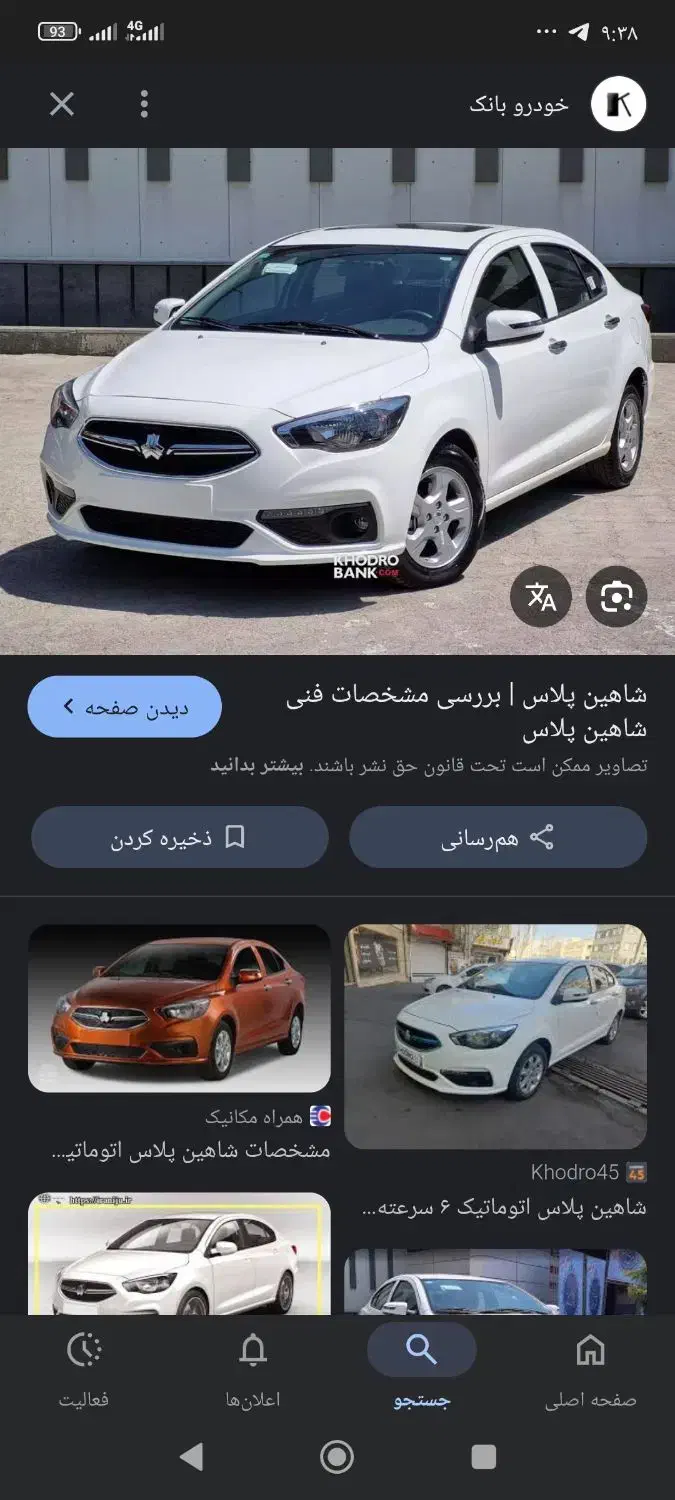Viewport: 675px width, 1500px height.
Task: Search this image with Lens
Action: pos(617,598)
